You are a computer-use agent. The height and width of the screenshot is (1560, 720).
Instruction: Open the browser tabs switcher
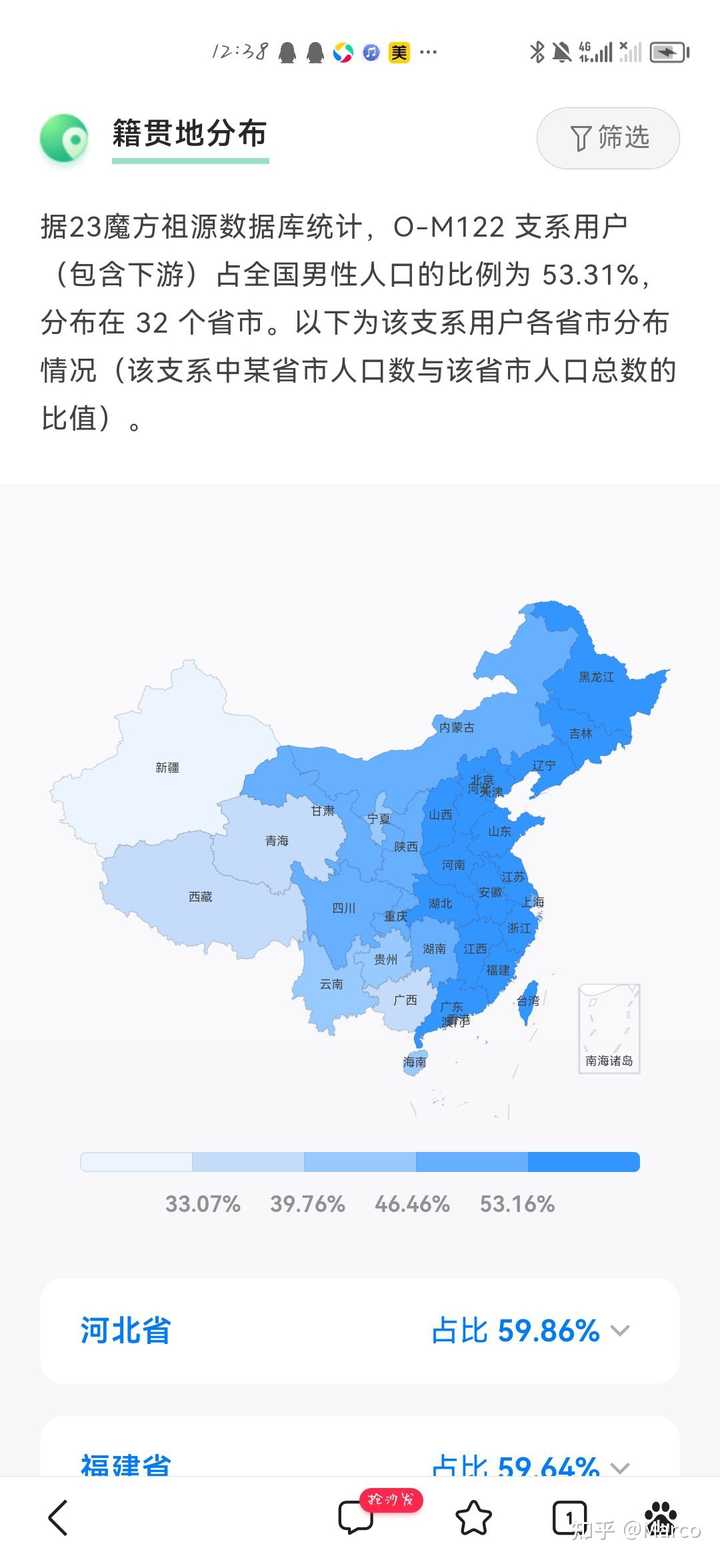tap(569, 1518)
